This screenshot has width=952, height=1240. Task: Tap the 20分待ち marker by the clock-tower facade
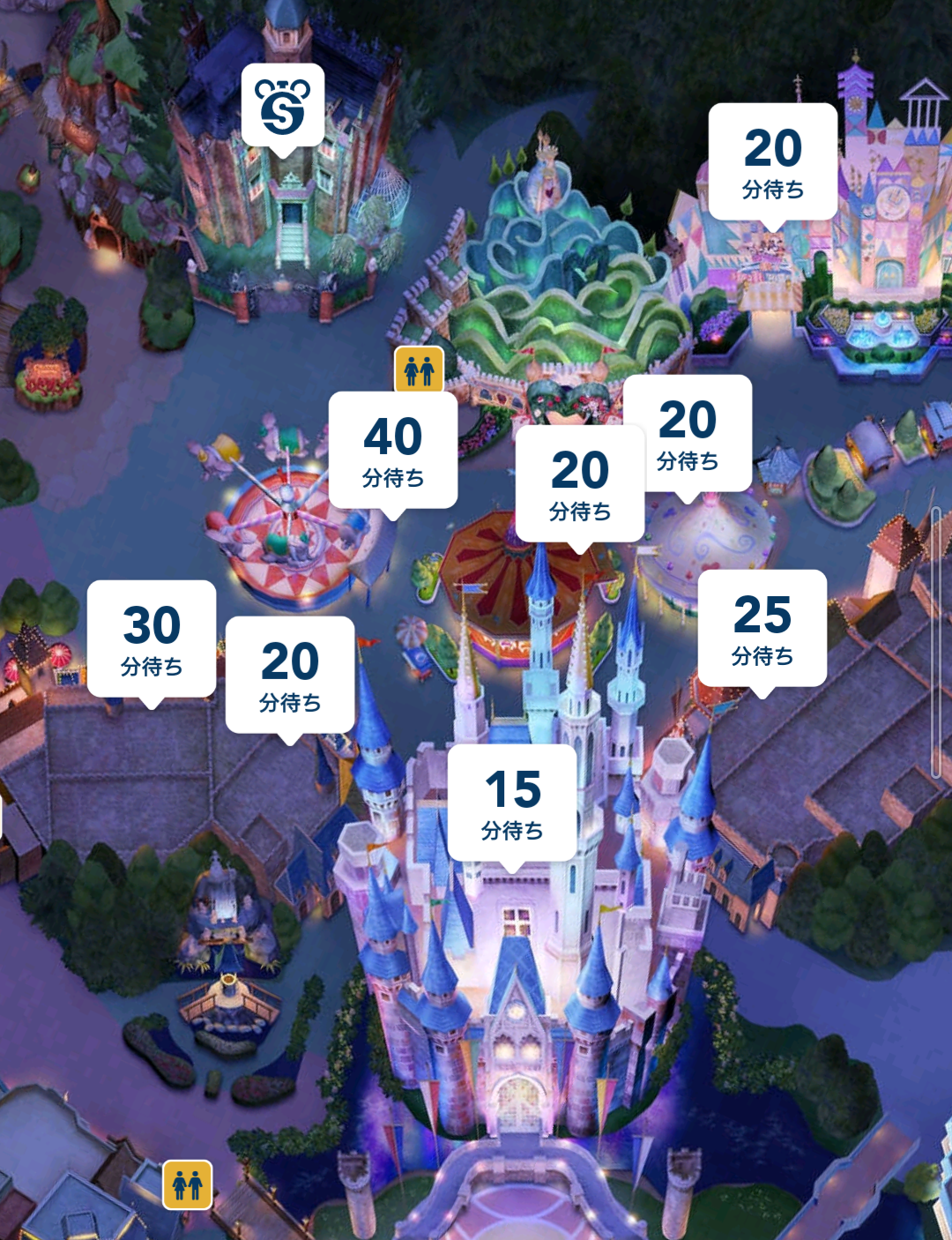[773, 162]
